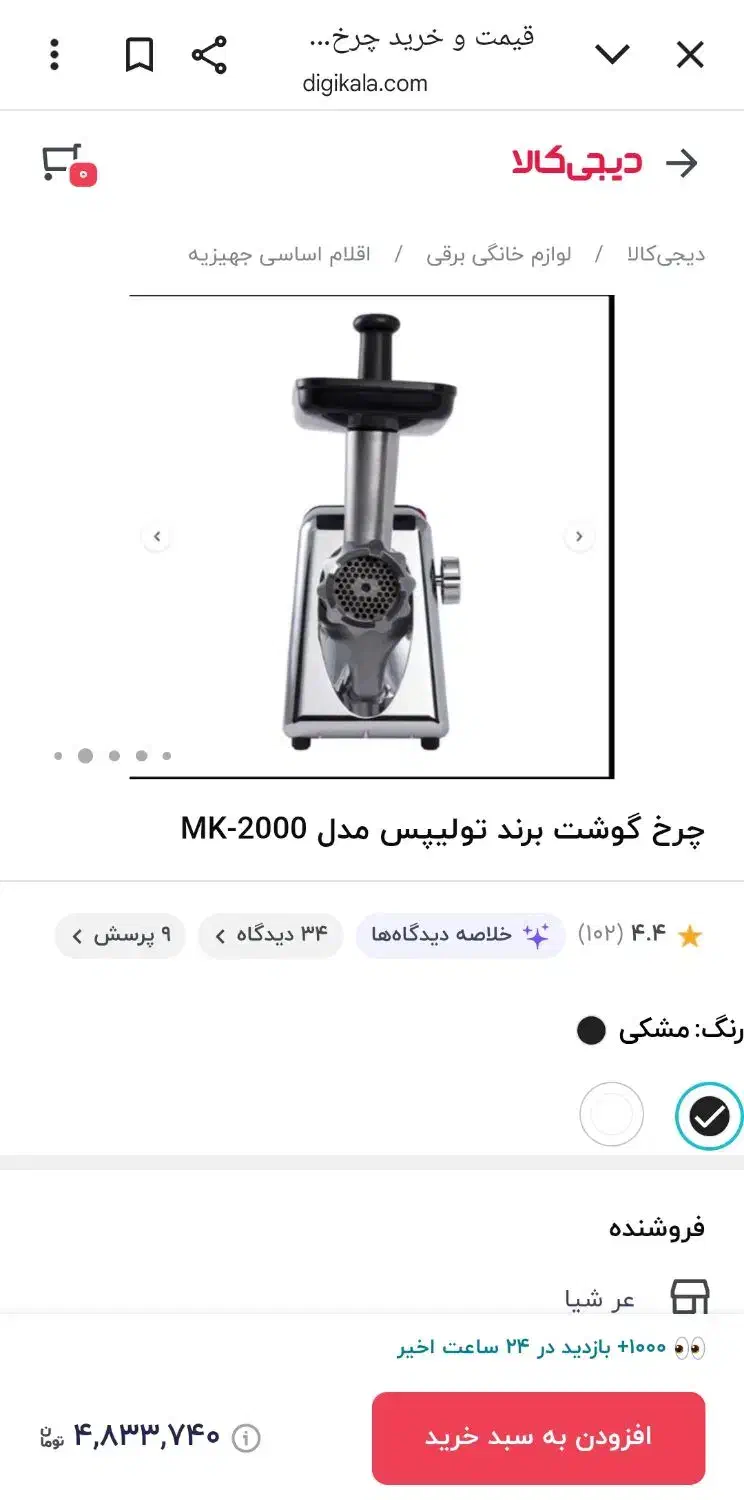Open the ۹ پرسش questions section
Viewport: 744px width, 1500px height.
[119, 934]
